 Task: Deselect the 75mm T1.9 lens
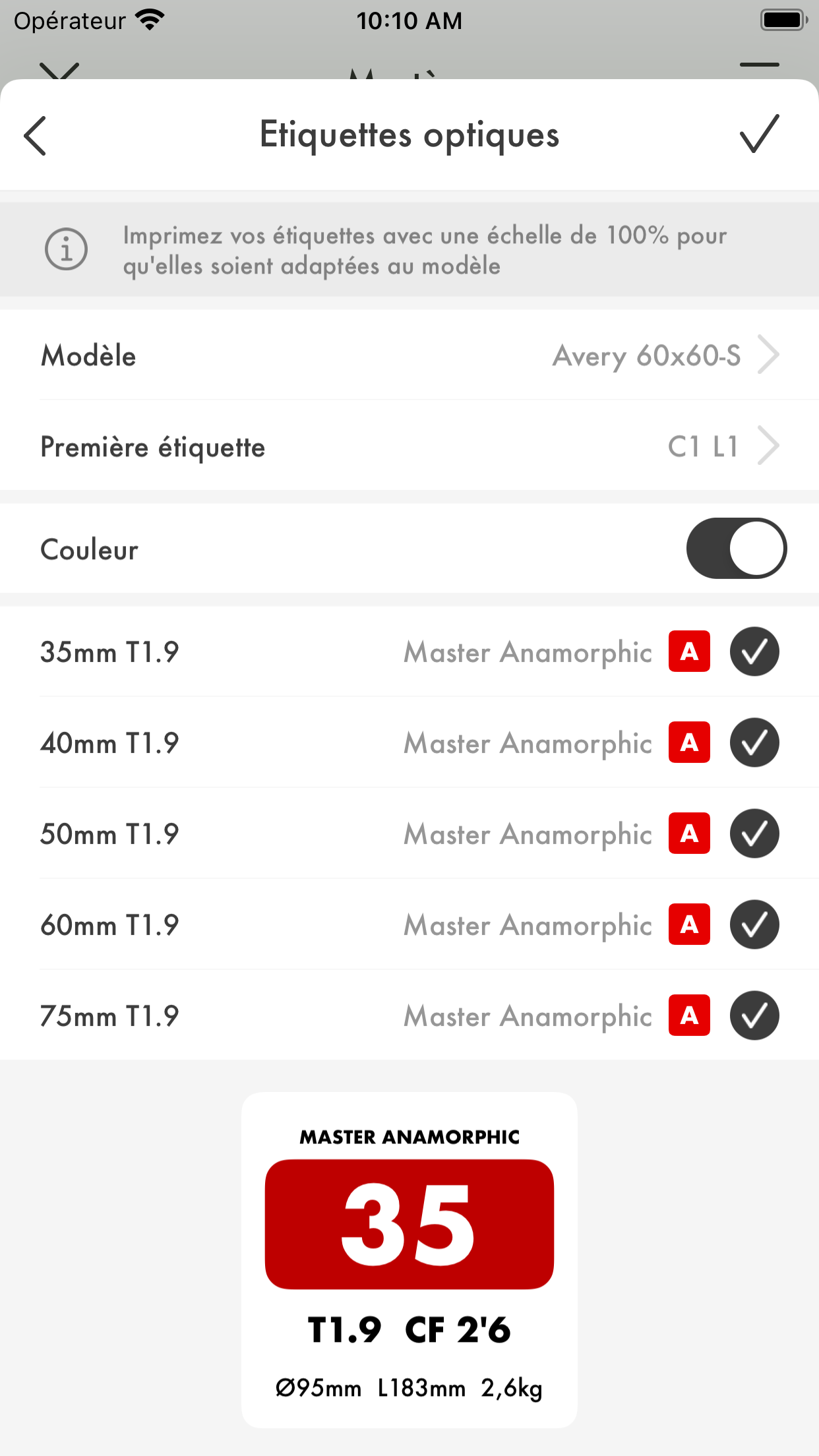(x=754, y=1016)
